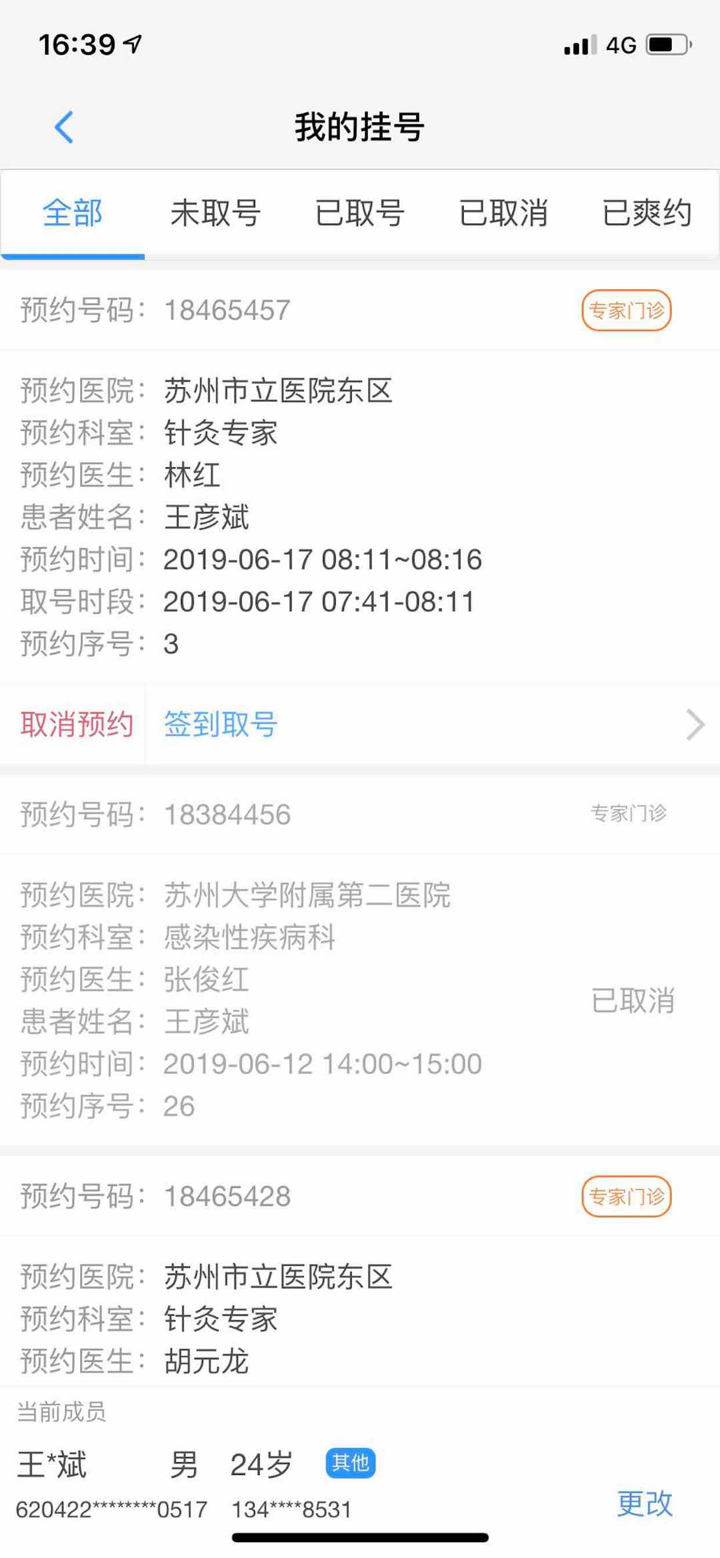
Task: Switch to the 已取号 tab
Action: tap(361, 214)
